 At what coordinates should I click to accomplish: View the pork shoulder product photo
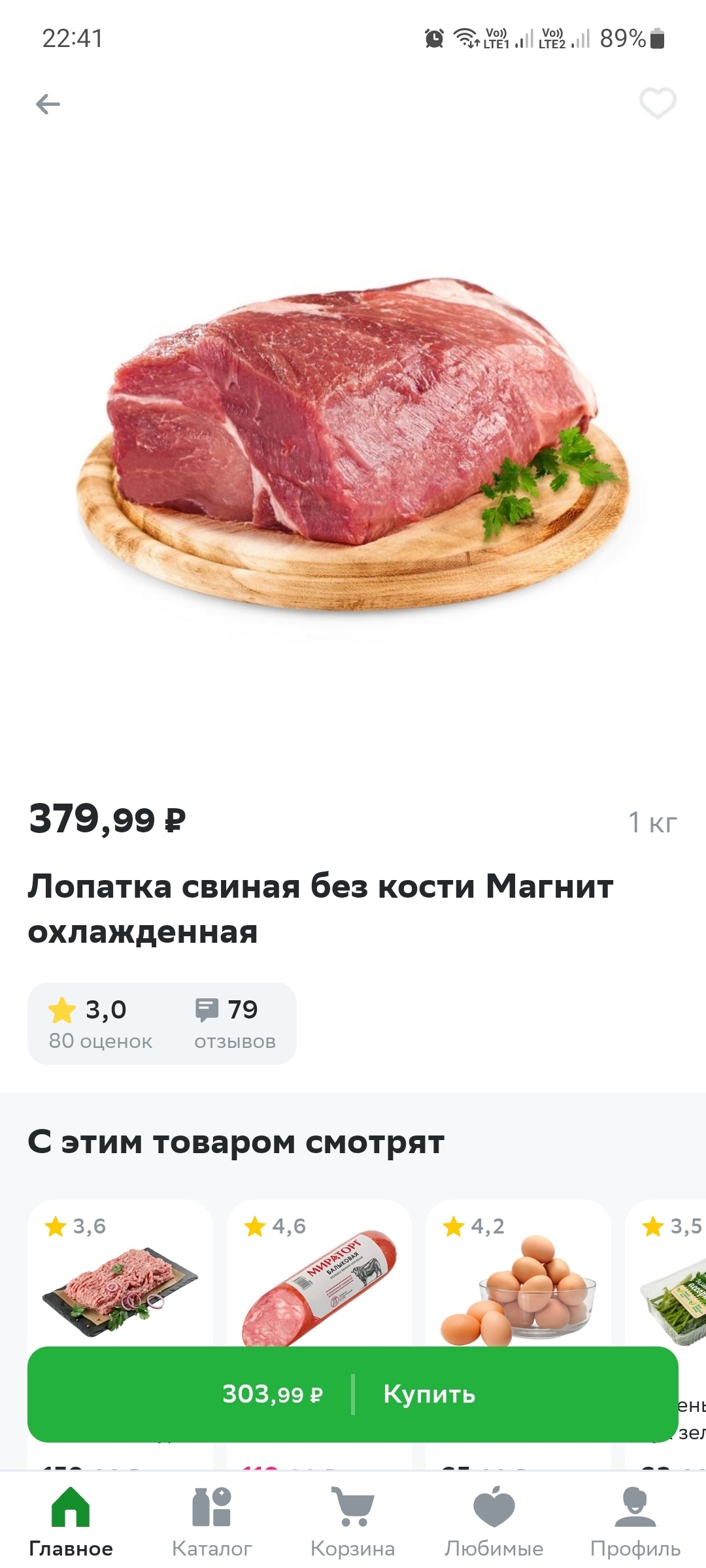(353, 444)
